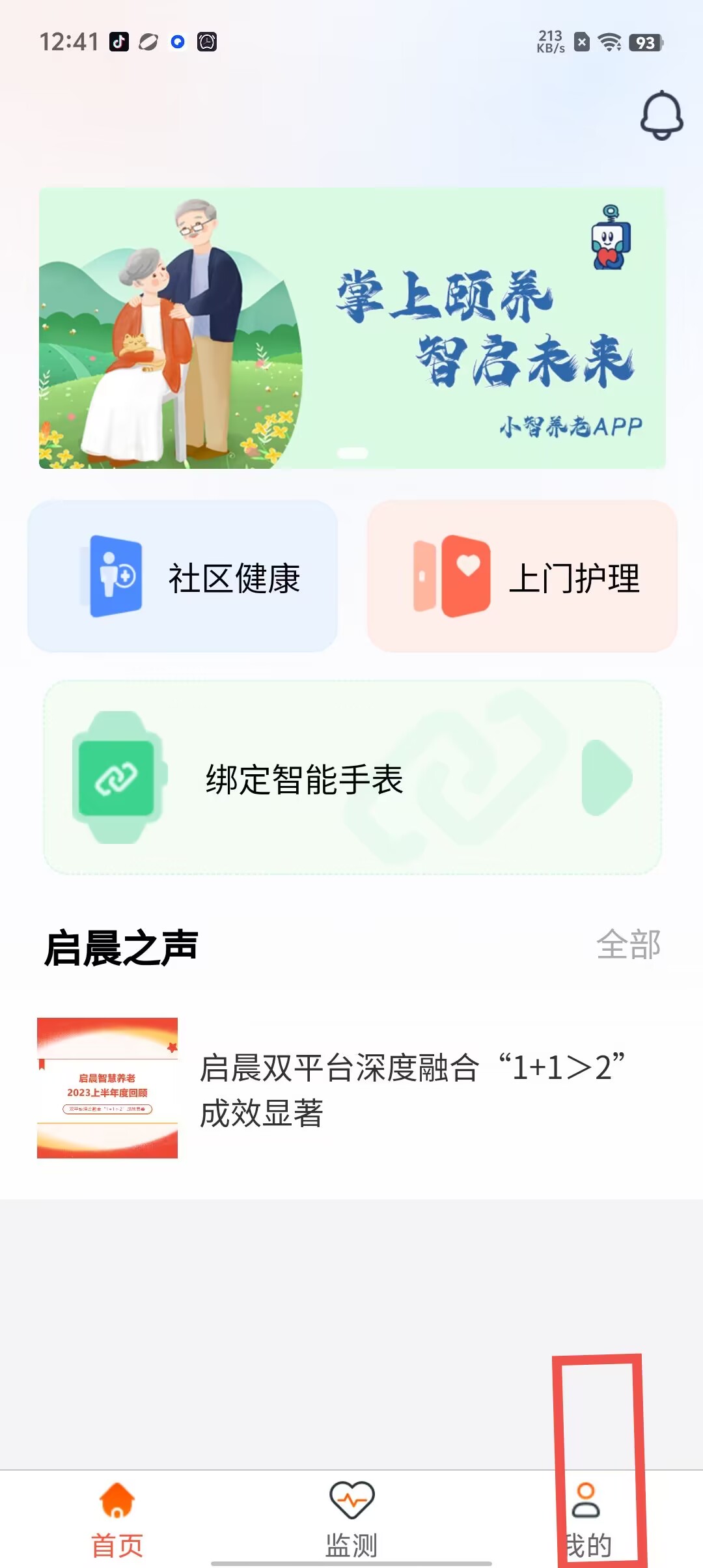View all 启晨之声 articles via 全部
The width and height of the screenshot is (703, 1568).
tap(628, 944)
